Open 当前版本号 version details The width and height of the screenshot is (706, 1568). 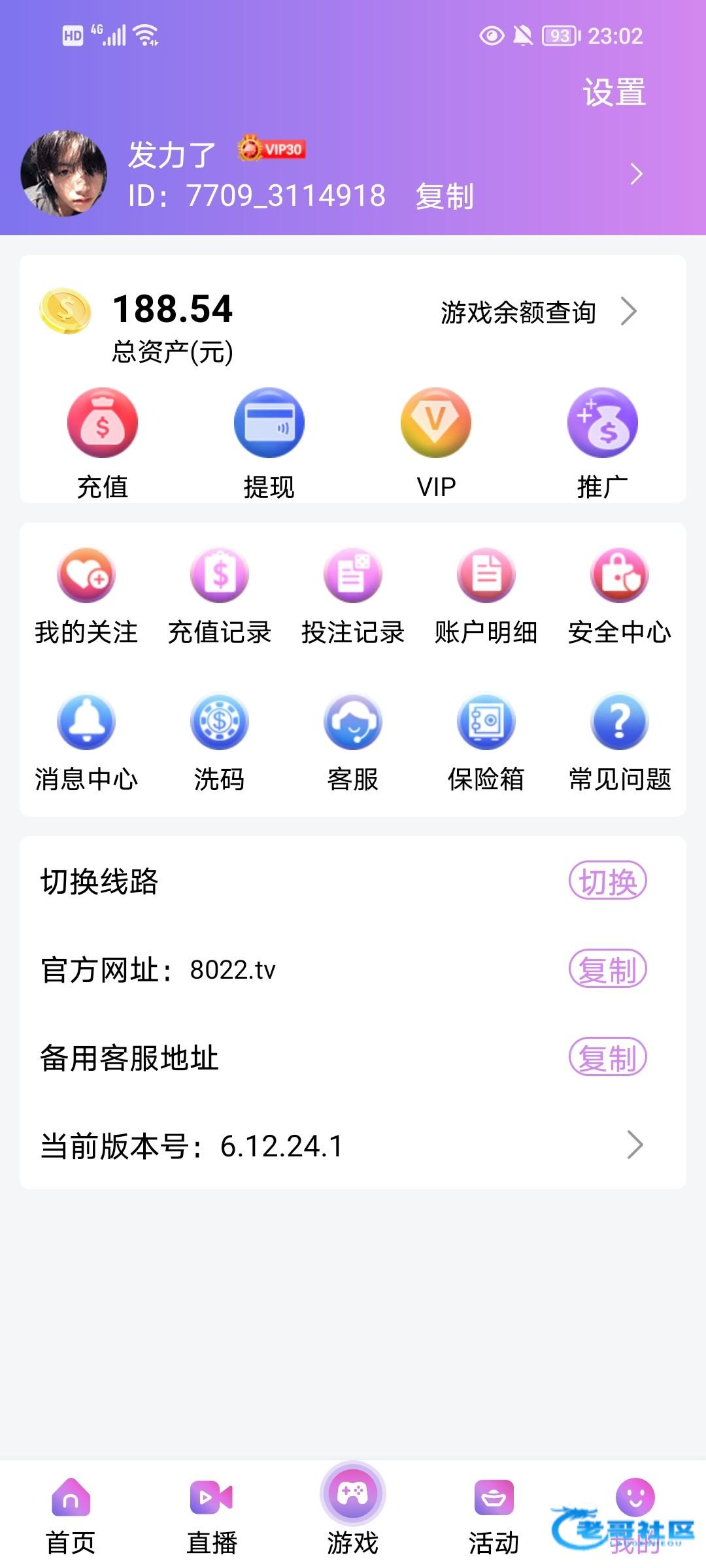[x=353, y=1145]
